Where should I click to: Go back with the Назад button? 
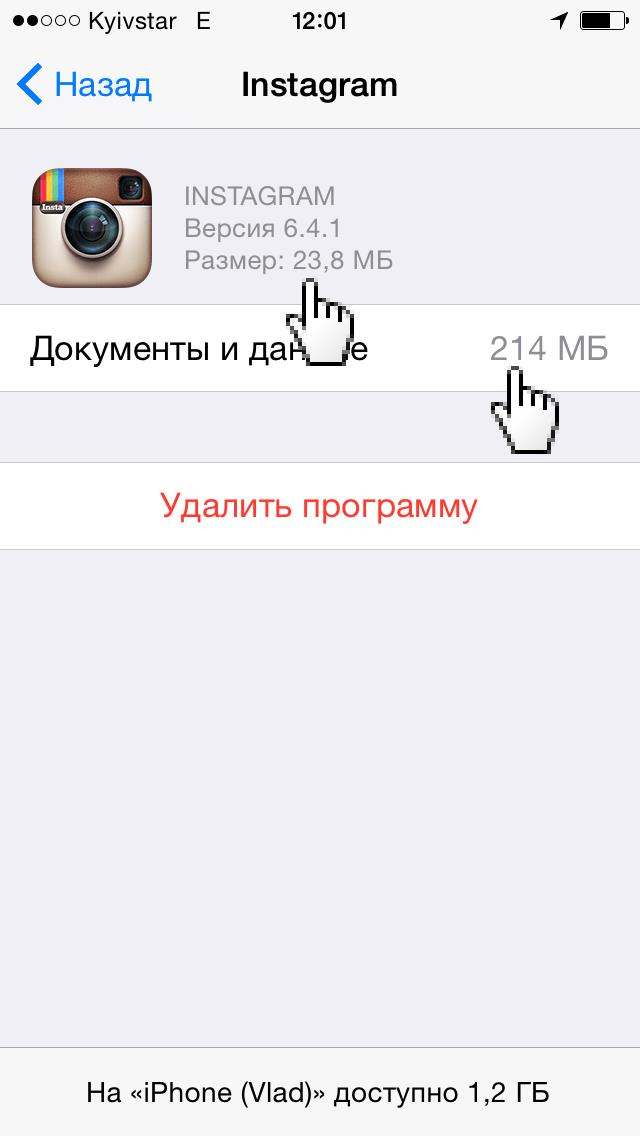(84, 85)
